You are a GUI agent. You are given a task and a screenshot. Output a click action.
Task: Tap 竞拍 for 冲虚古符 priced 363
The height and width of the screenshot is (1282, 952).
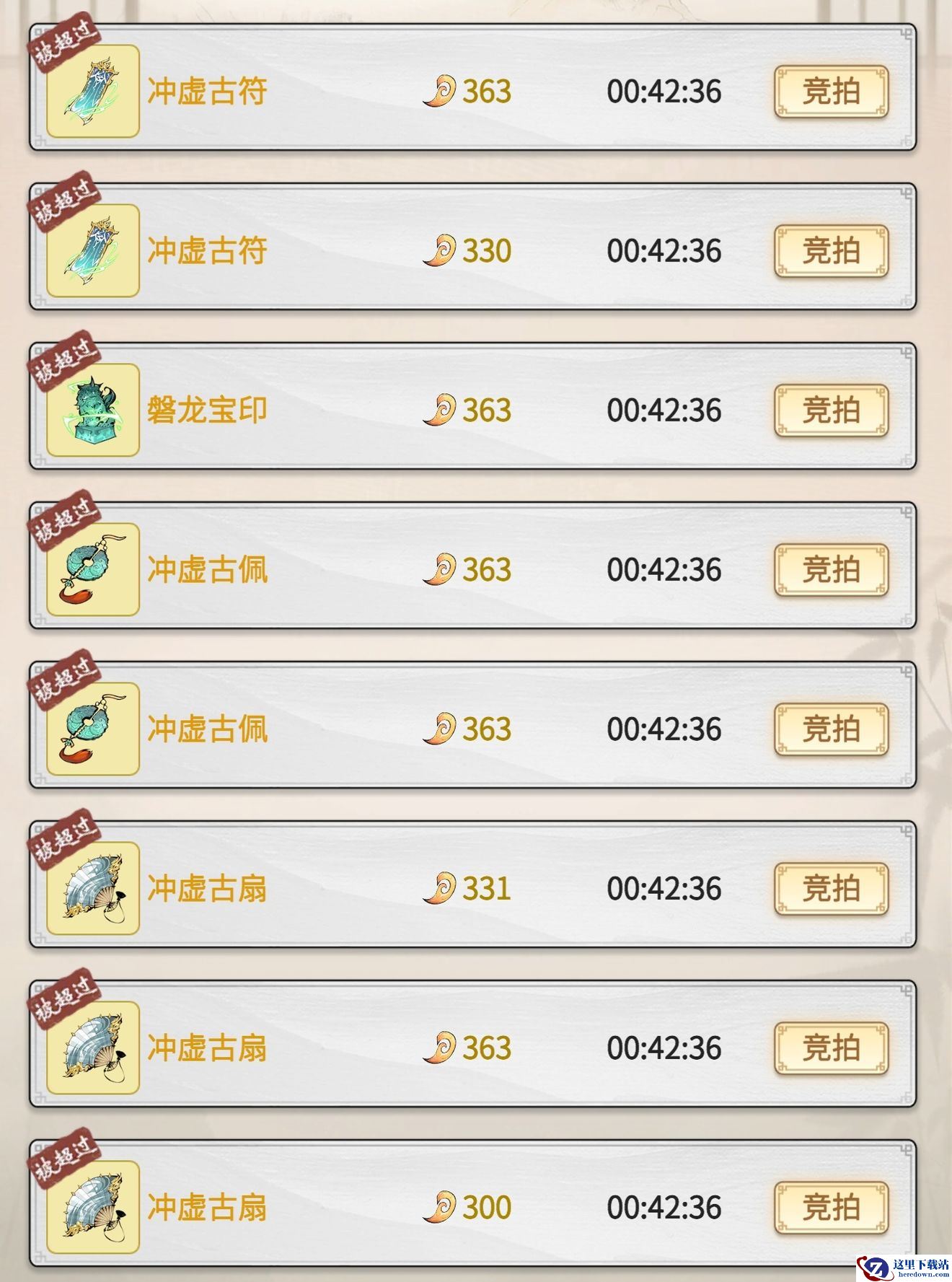(831, 92)
